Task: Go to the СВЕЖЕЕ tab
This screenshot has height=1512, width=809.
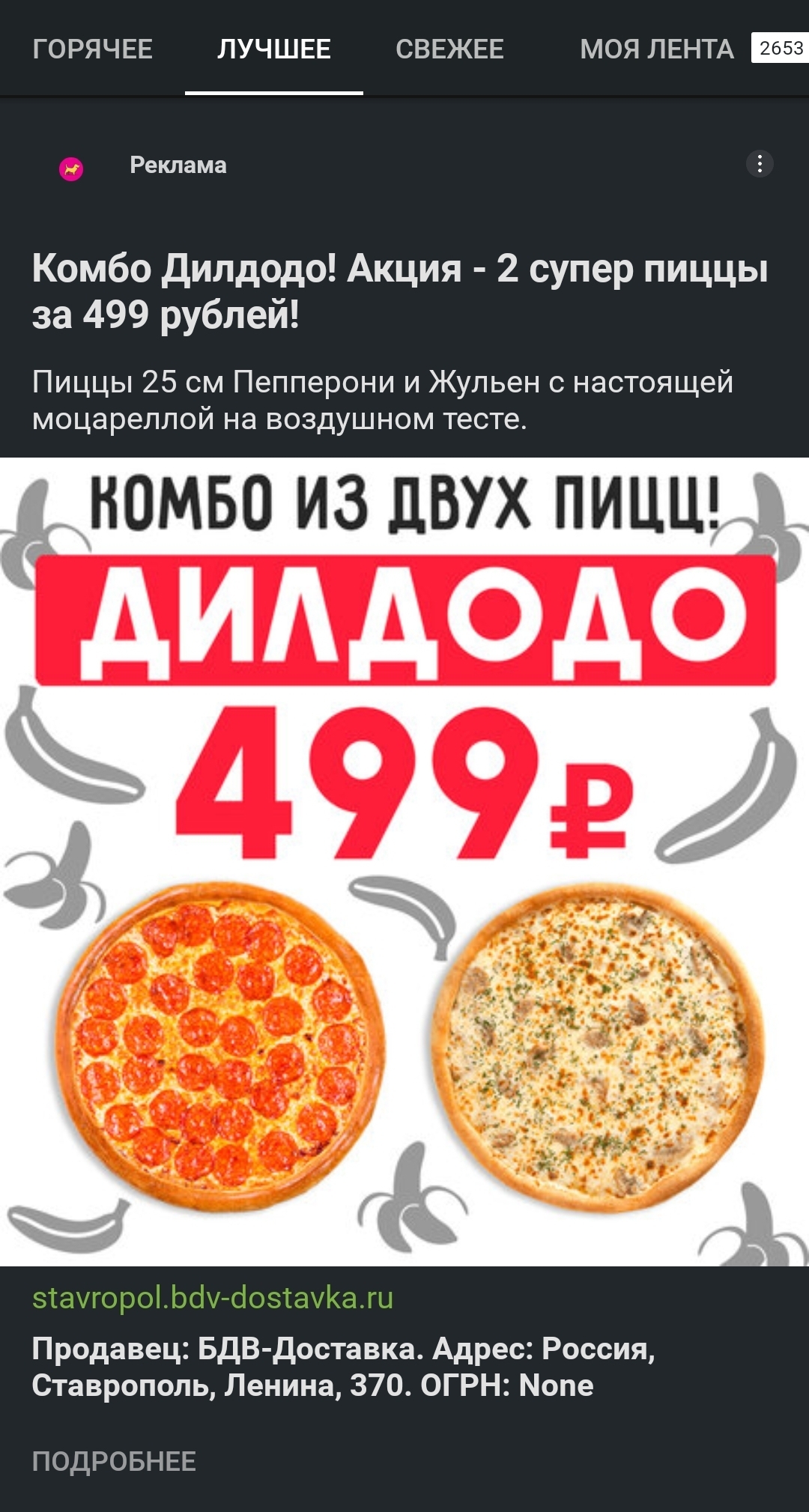Action: point(449,49)
